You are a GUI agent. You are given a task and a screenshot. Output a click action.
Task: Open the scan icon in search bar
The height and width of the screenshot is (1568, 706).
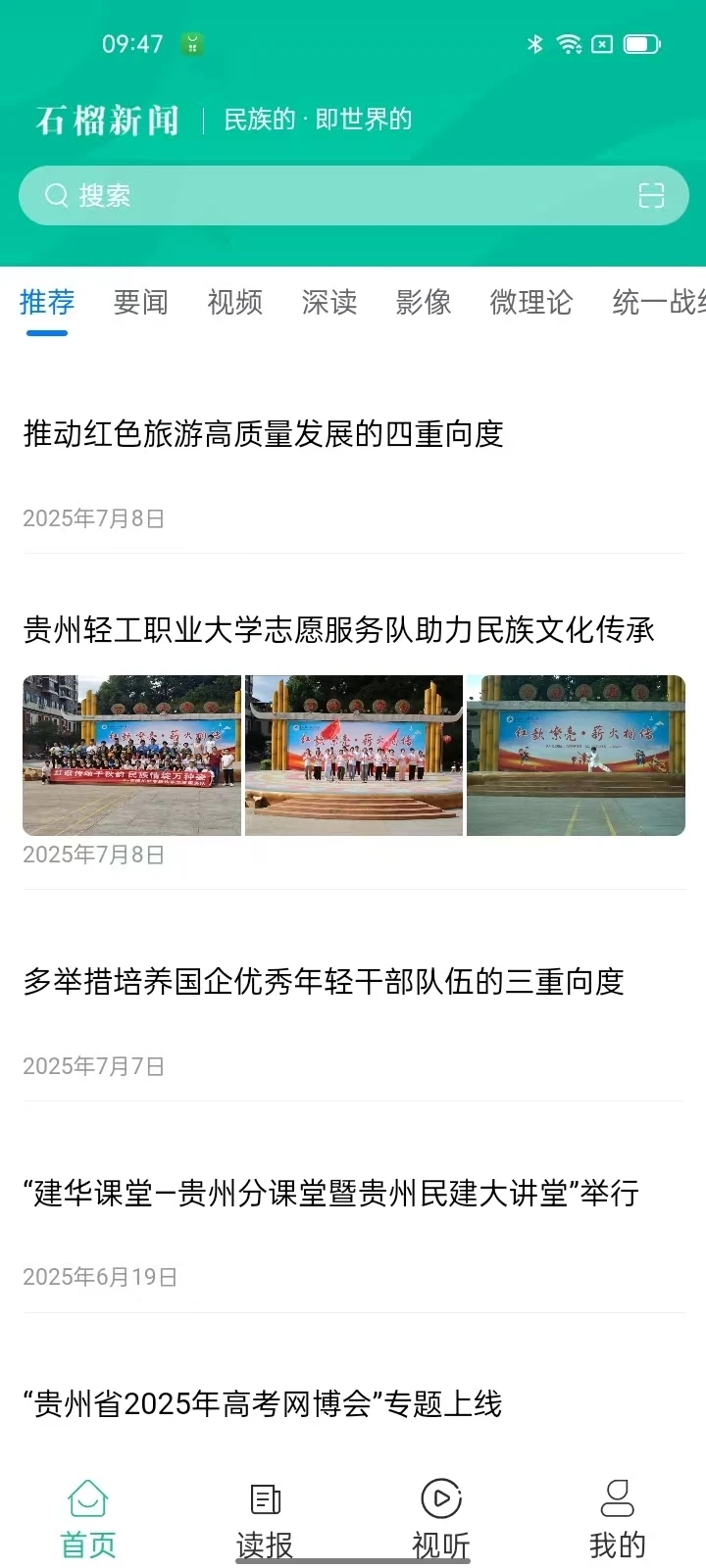(x=651, y=196)
